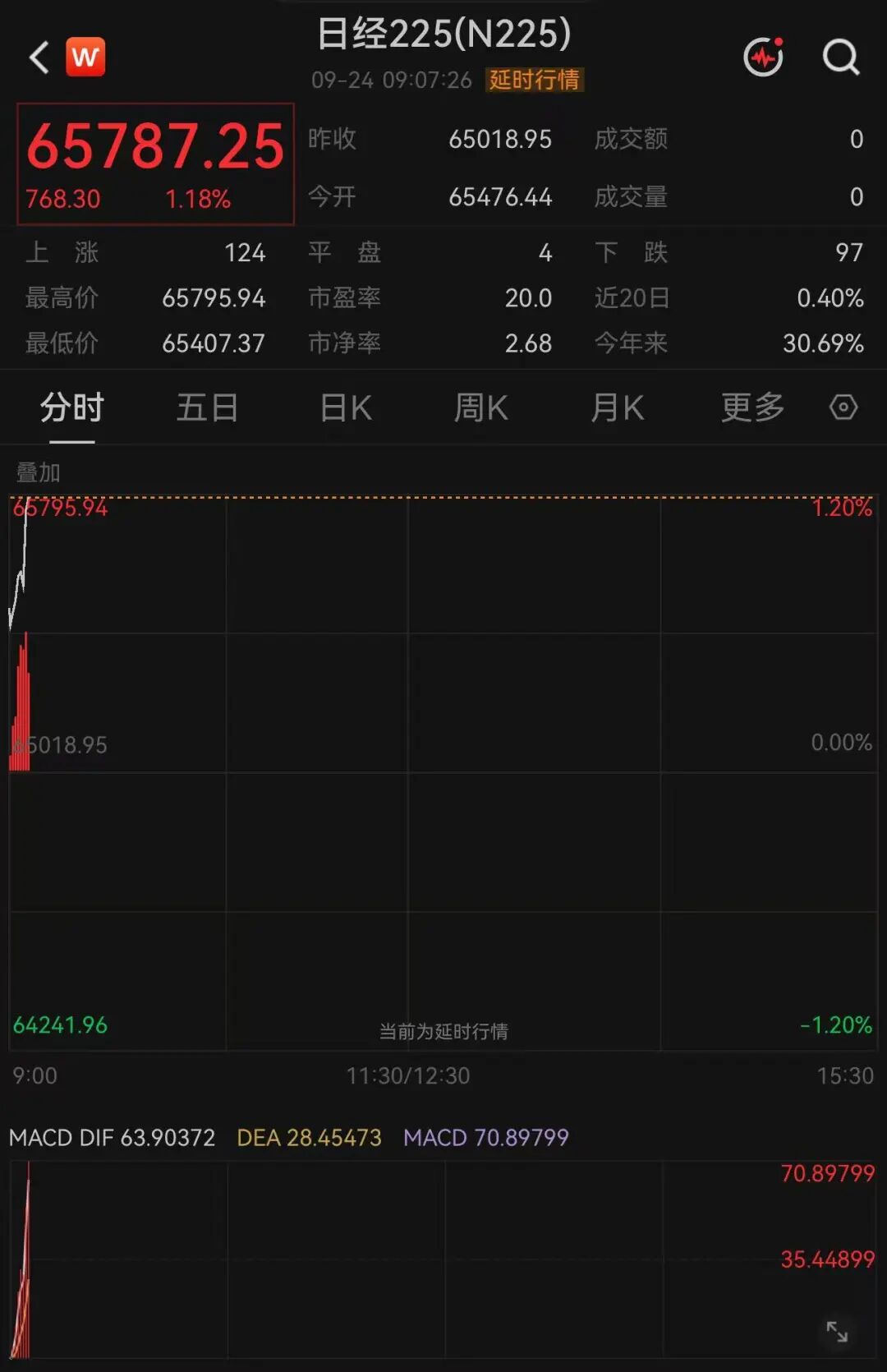Switch to the 月K chart tab
887x1372 pixels.
[618, 407]
